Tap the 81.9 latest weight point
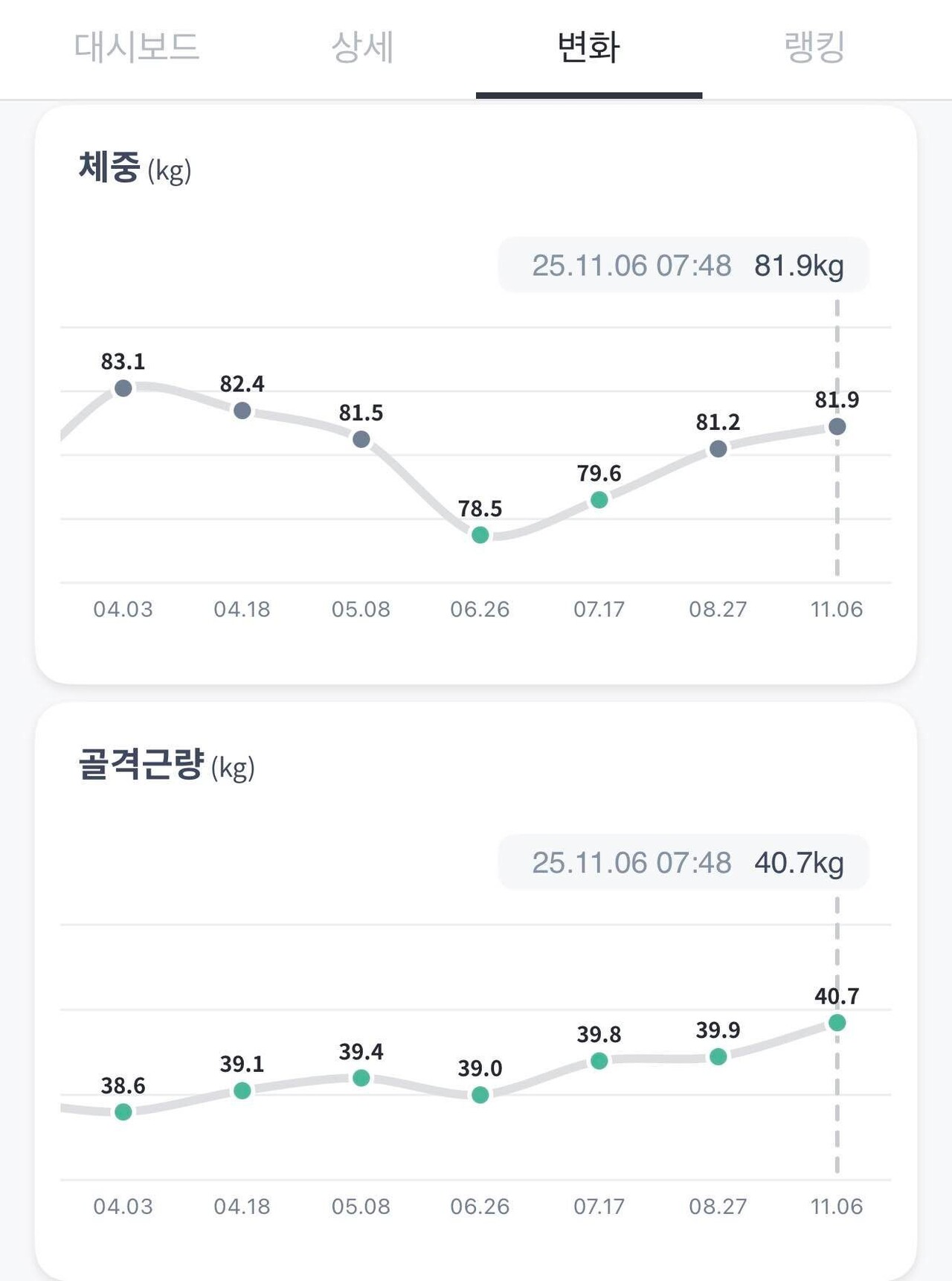Screen dimensions: 952x1281 point(838,426)
